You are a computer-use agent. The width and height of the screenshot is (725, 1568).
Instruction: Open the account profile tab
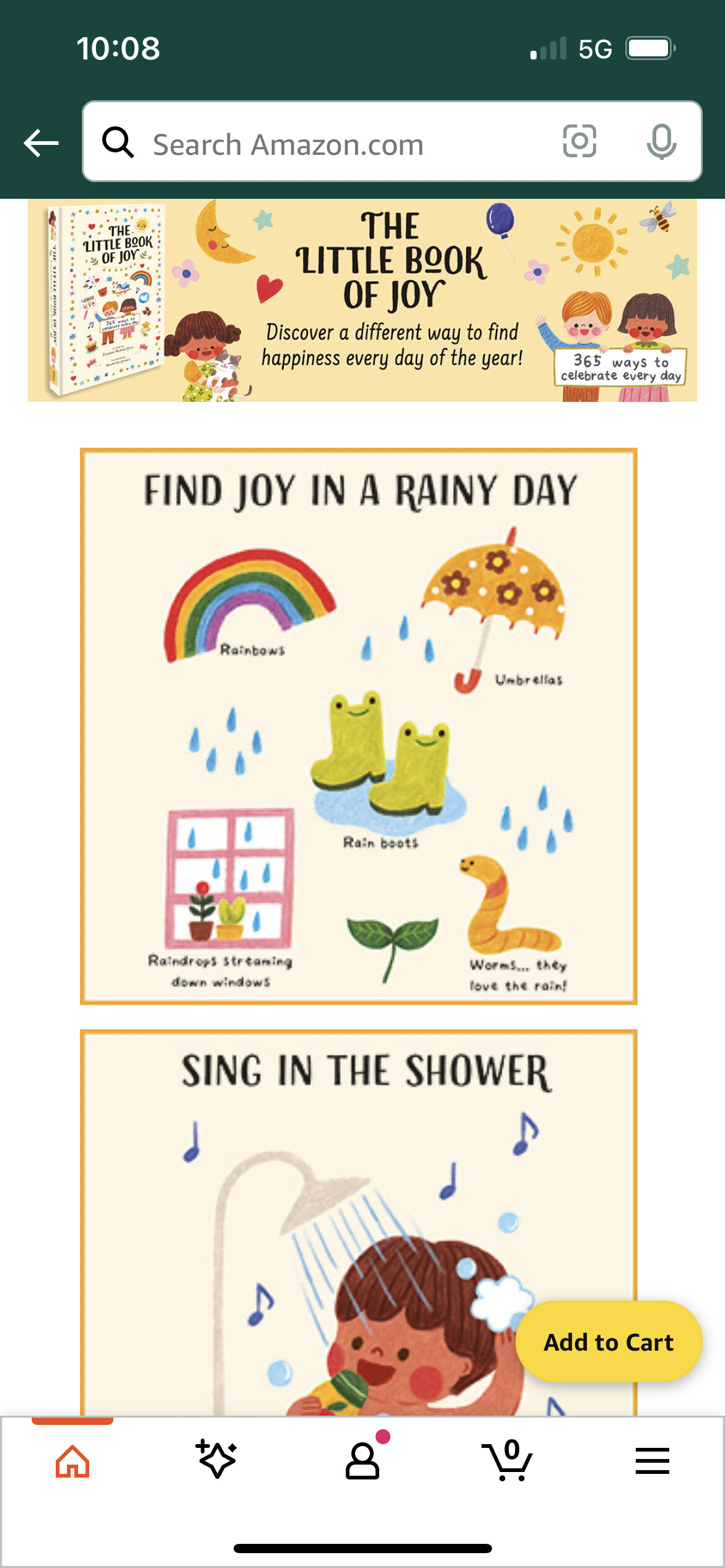pyautogui.click(x=362, y=1459)
